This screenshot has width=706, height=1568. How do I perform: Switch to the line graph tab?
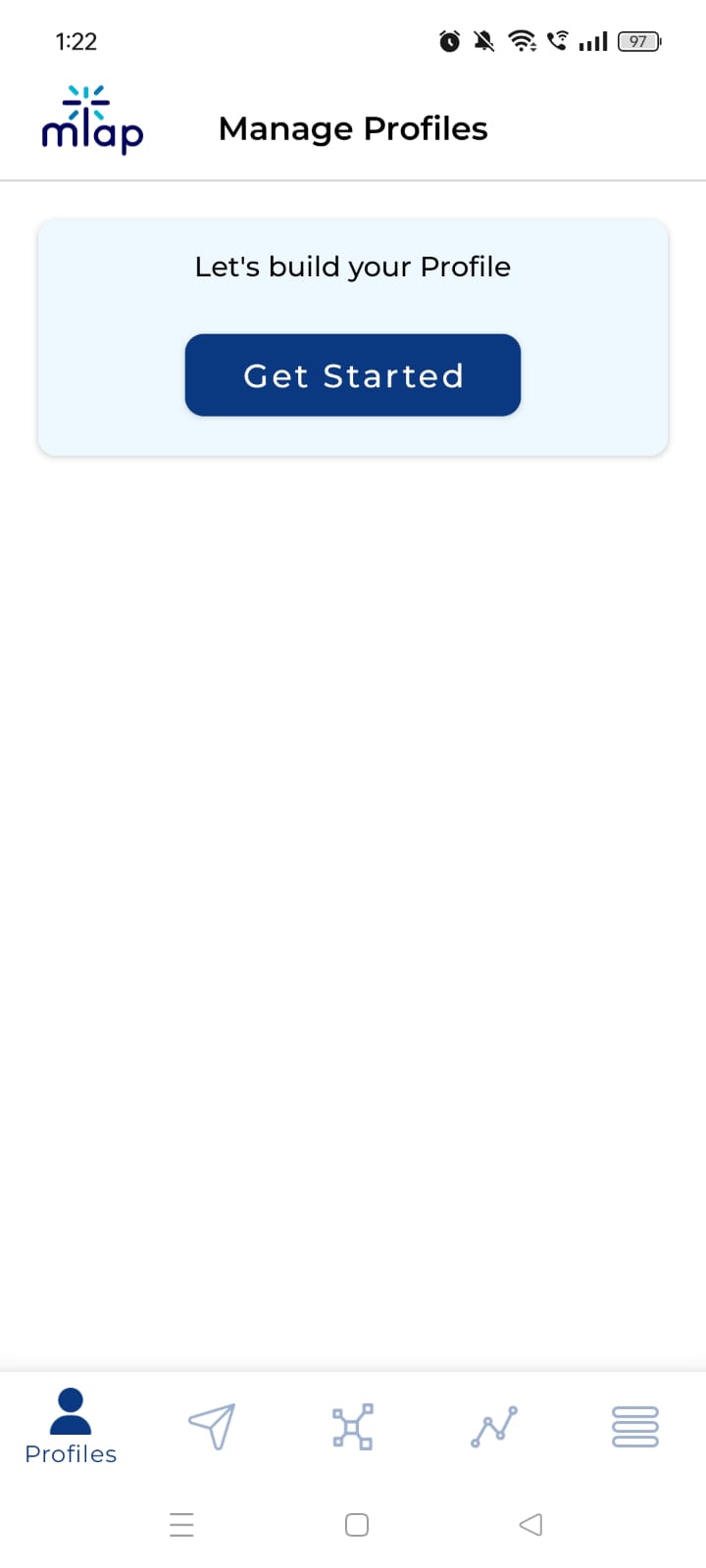(x=494, y=1426)
